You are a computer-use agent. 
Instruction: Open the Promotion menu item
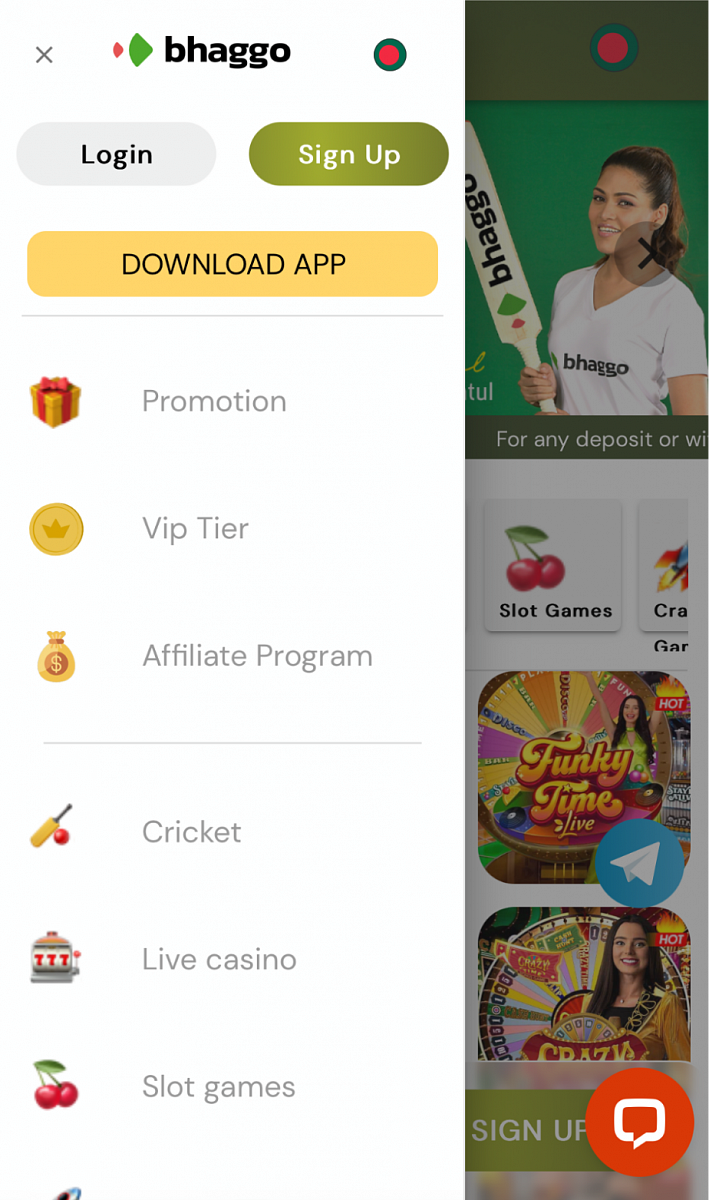click(213, 401)
